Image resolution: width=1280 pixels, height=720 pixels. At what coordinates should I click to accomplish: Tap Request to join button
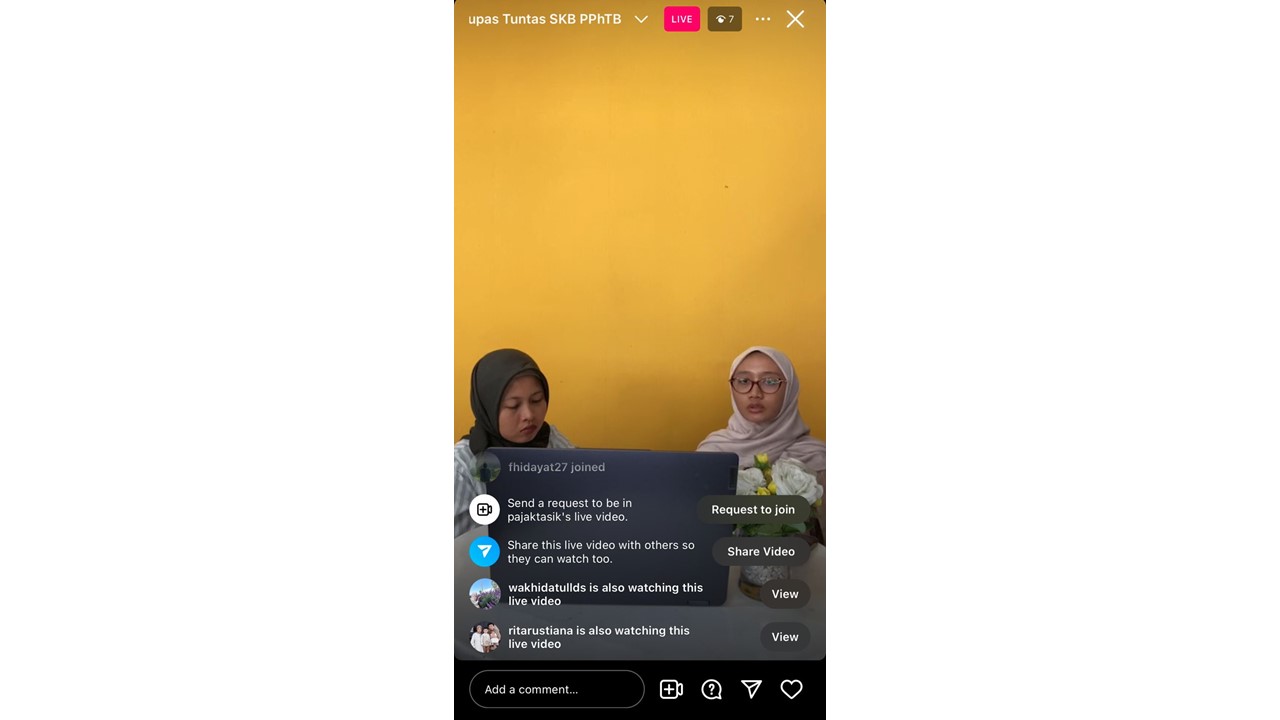tap(753, 509)
